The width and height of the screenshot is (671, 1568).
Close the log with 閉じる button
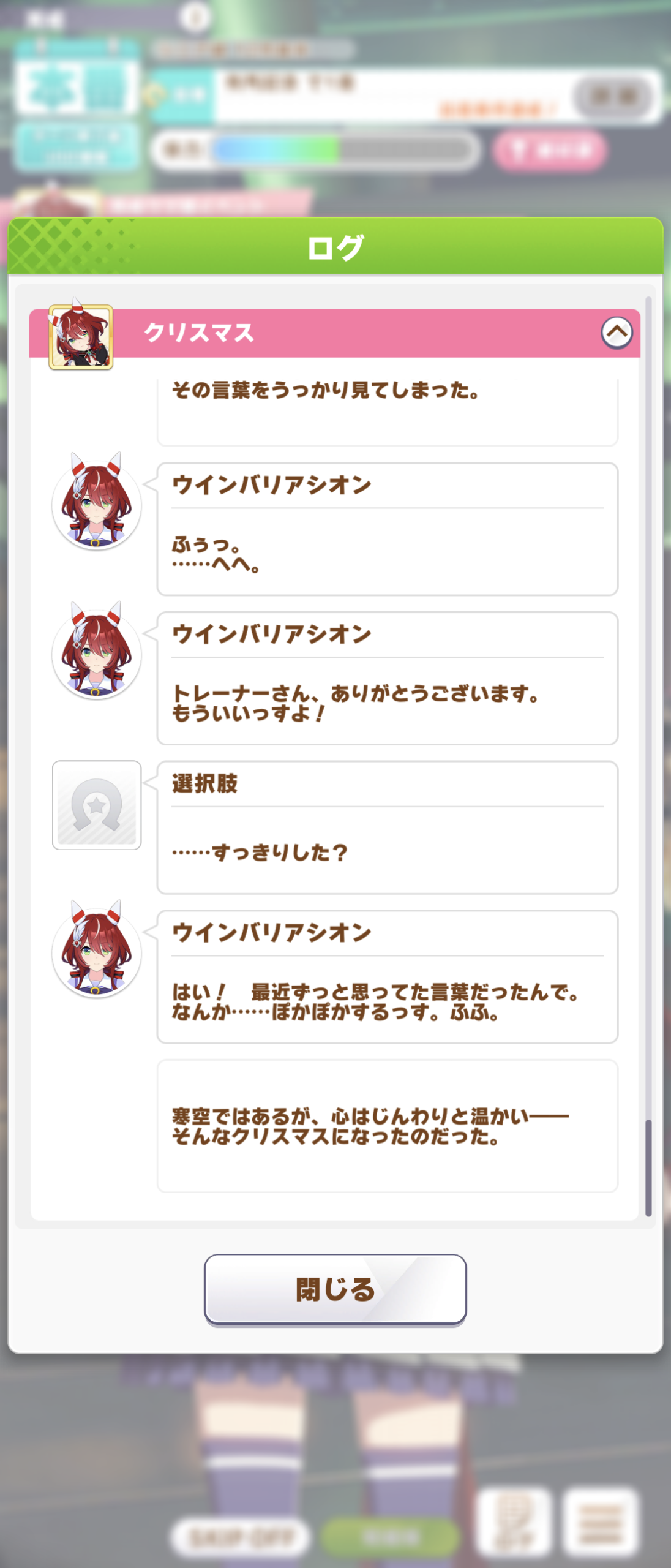tap(335, 1289)
